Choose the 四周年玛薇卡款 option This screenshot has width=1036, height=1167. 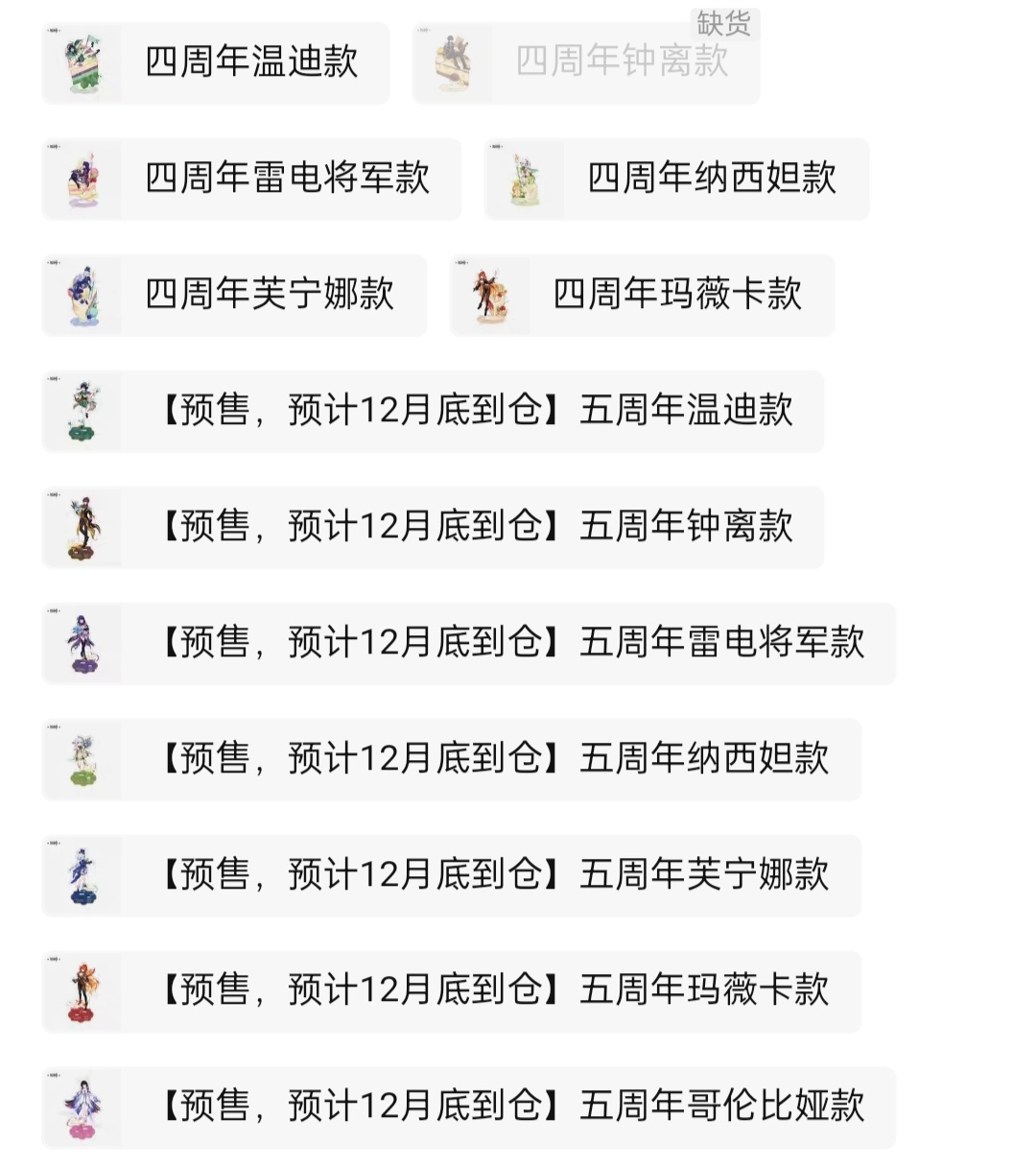pos(643,295)
